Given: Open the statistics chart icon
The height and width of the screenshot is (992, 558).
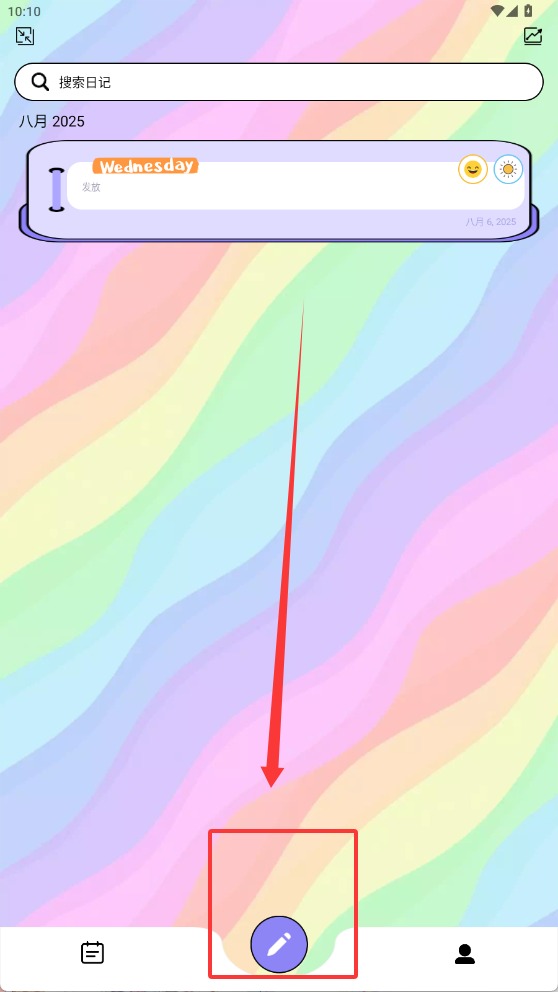Looking at the screenshot, I should pos(533,35).
